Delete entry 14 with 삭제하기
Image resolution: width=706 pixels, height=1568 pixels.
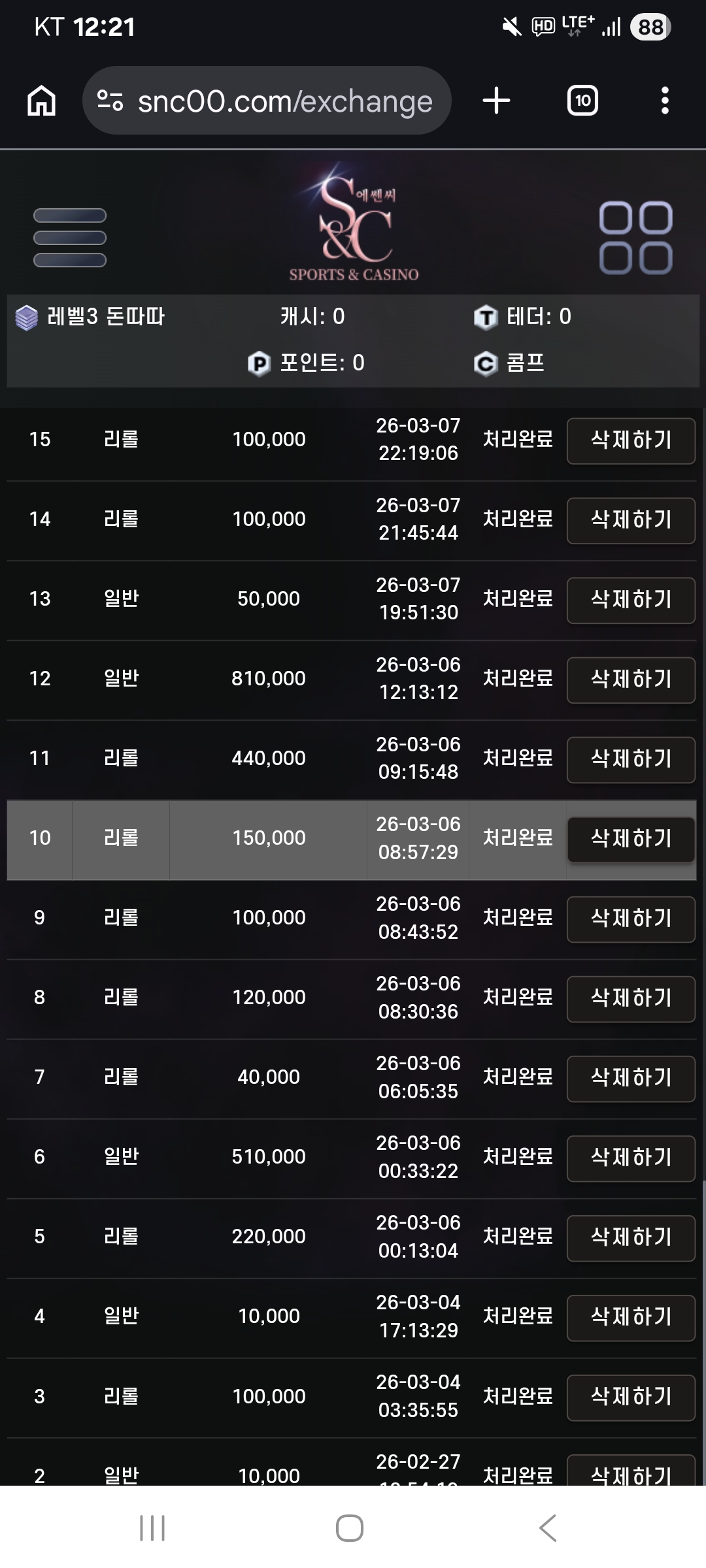pyautogui.click(x=631, y=520)
